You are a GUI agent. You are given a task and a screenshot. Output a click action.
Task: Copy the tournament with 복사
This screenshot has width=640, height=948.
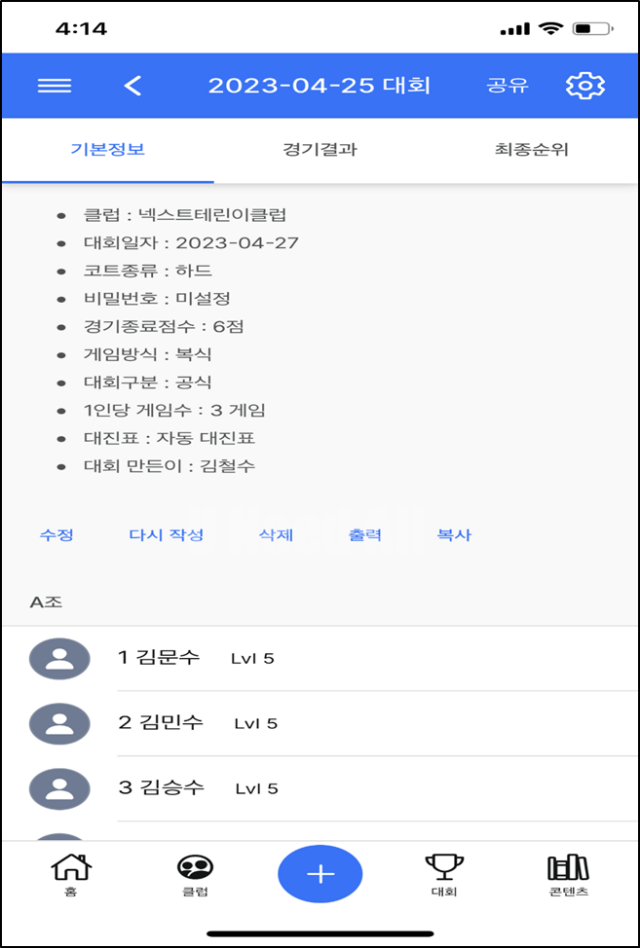pyautogui.click(x=453, y=535)
